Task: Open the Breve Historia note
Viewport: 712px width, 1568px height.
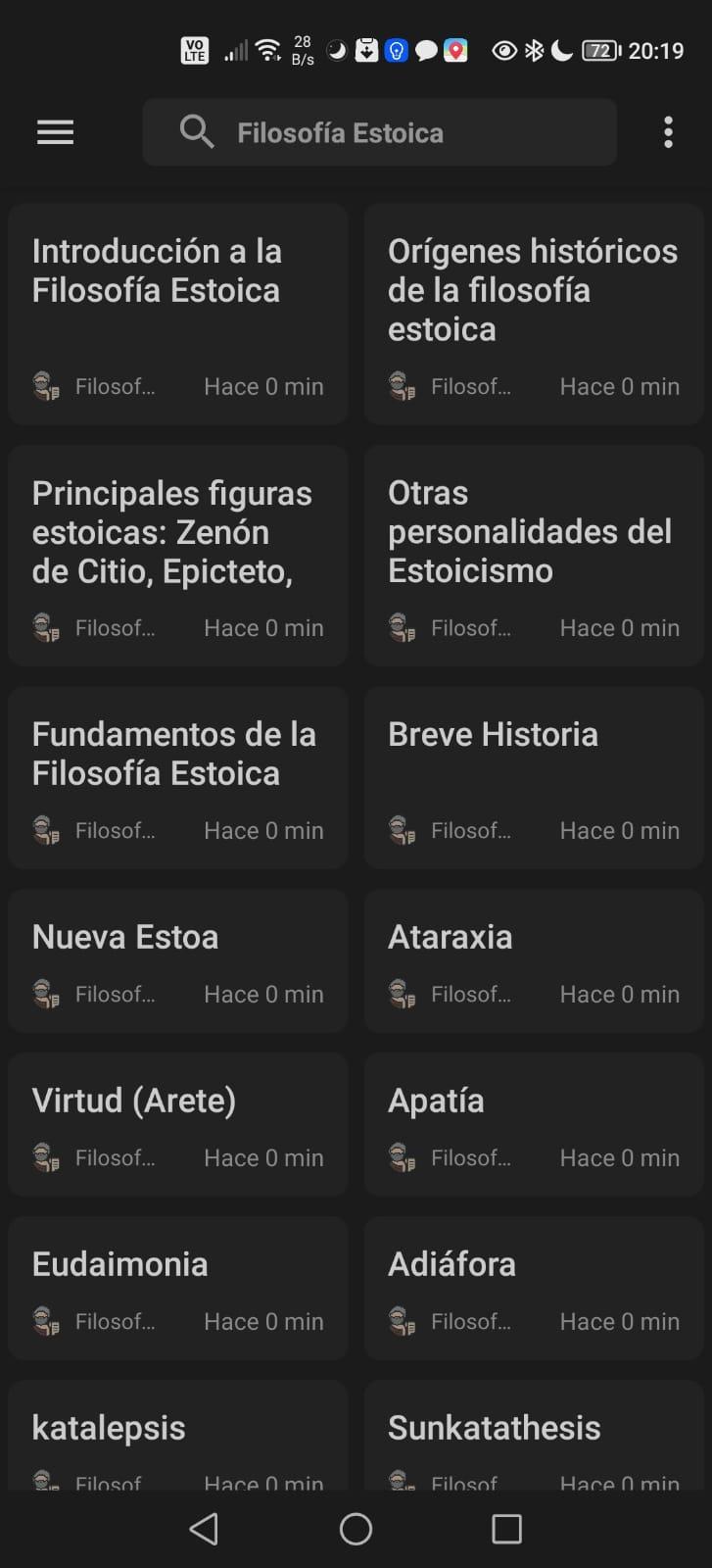Action: pos(534,778)
